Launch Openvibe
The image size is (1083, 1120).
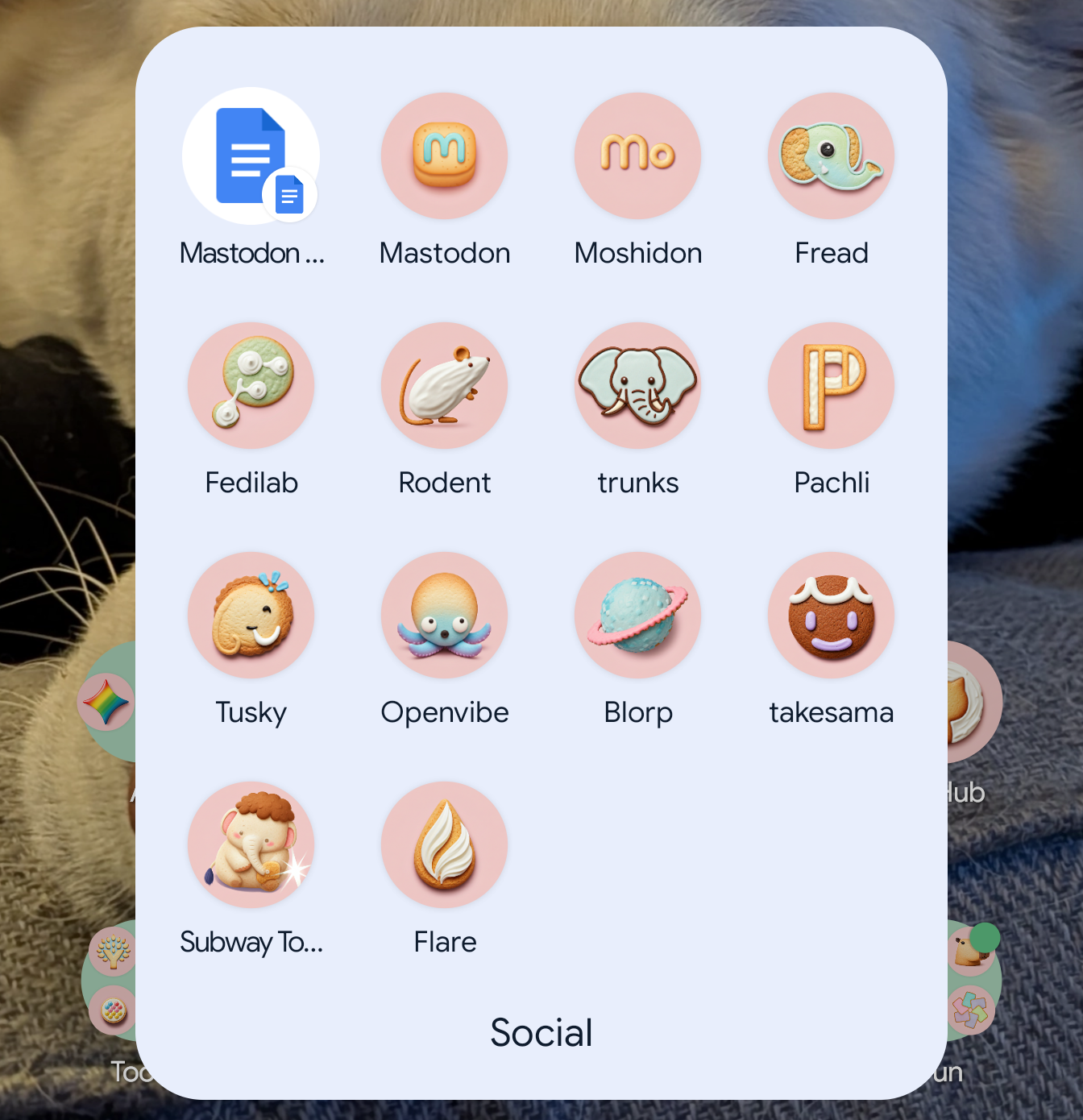click(444, 615)
